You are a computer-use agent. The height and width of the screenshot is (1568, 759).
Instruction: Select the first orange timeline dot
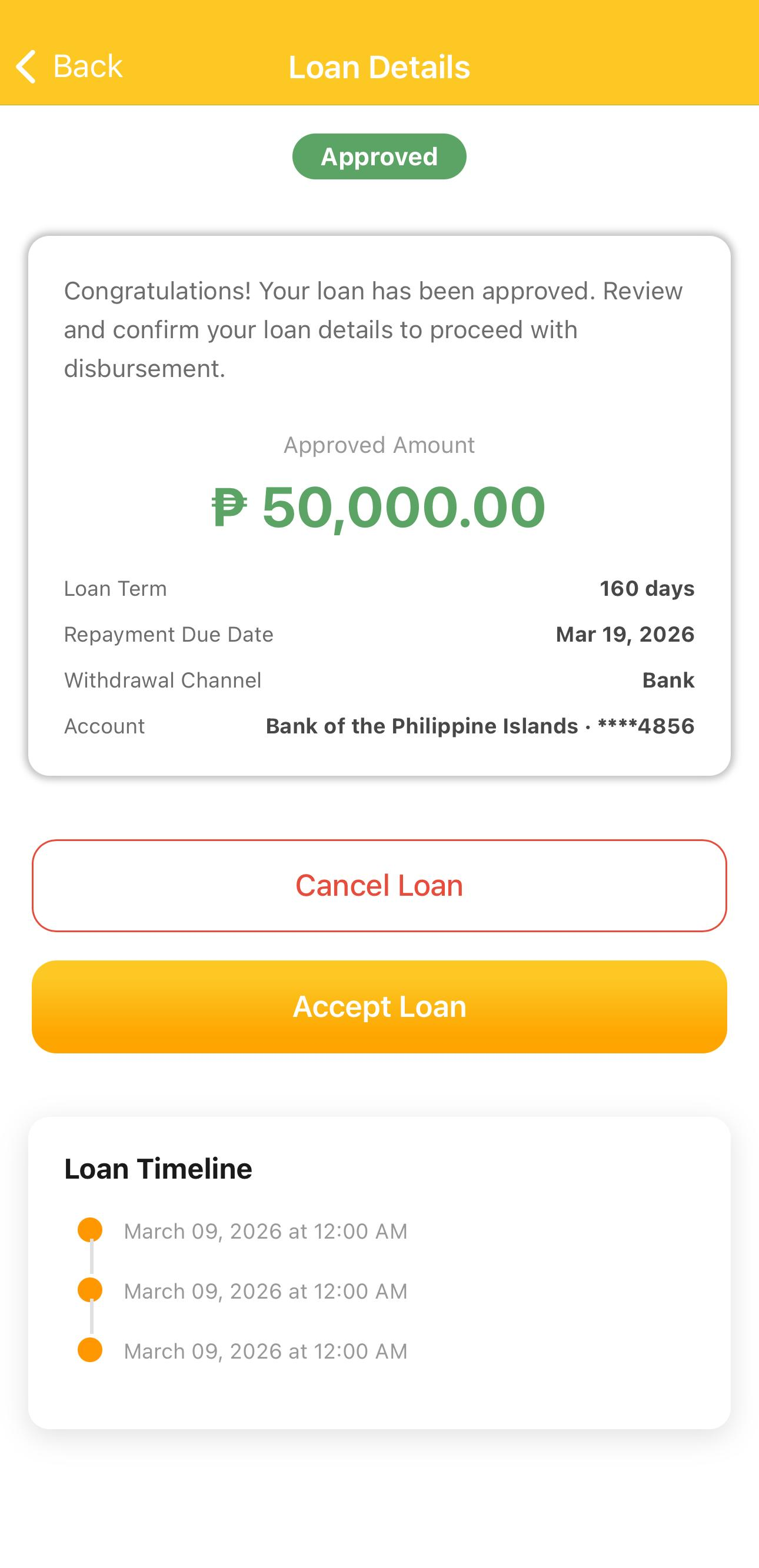click(x=90, y=1230)
